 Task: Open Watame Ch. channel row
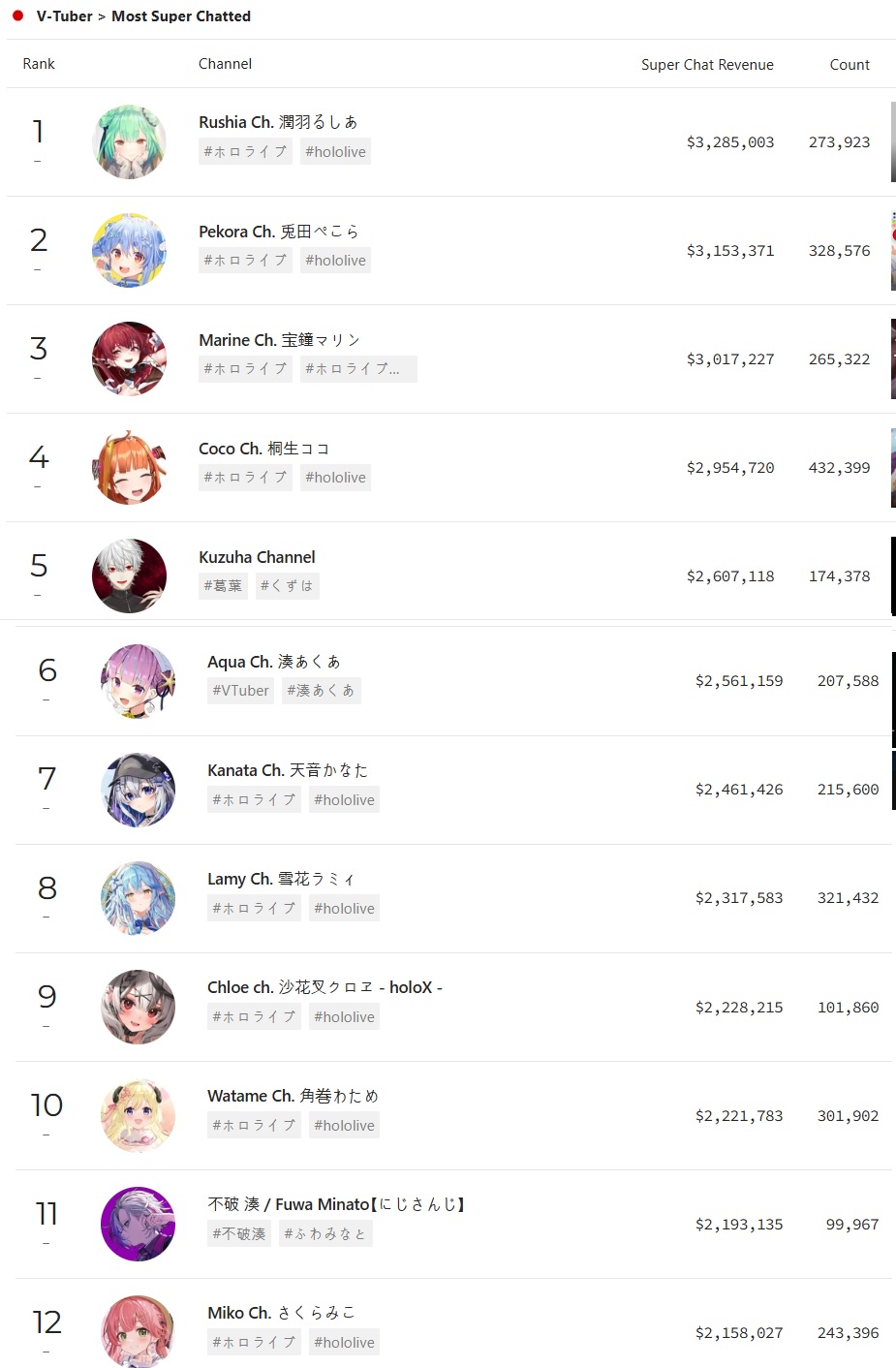click(292, 1096)
